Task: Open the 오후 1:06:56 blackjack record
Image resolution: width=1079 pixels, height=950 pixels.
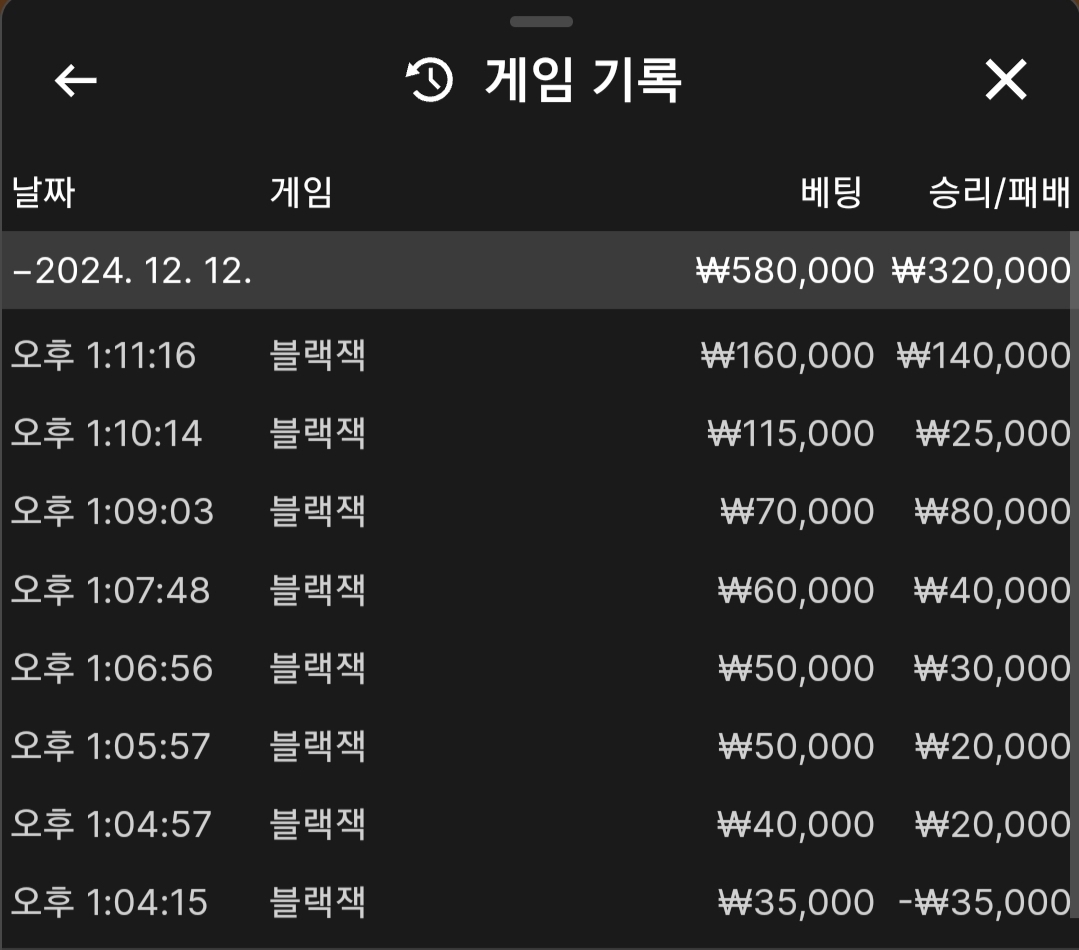Action: (540, 667)
